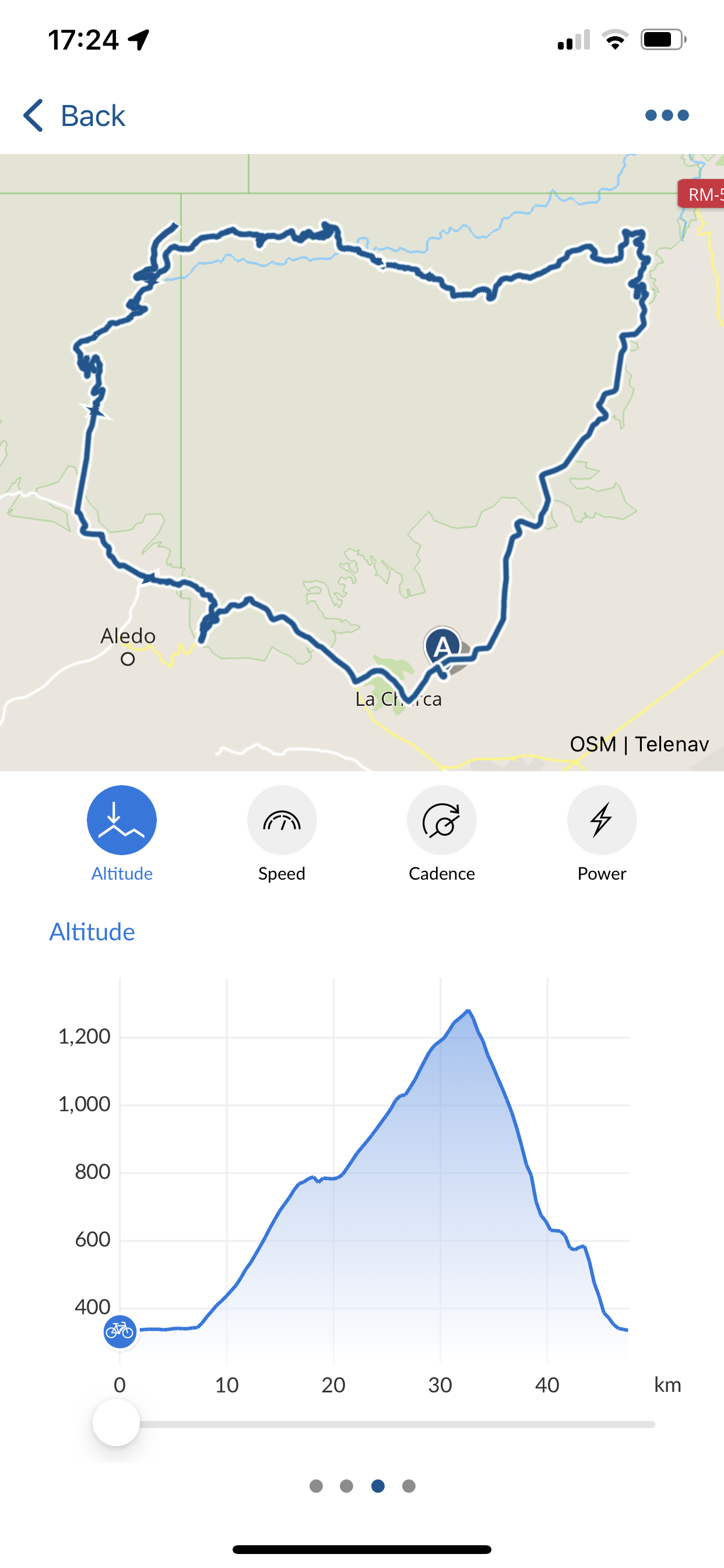
Task: Tap the start marker A on map
Action: [x=442, y=647]
